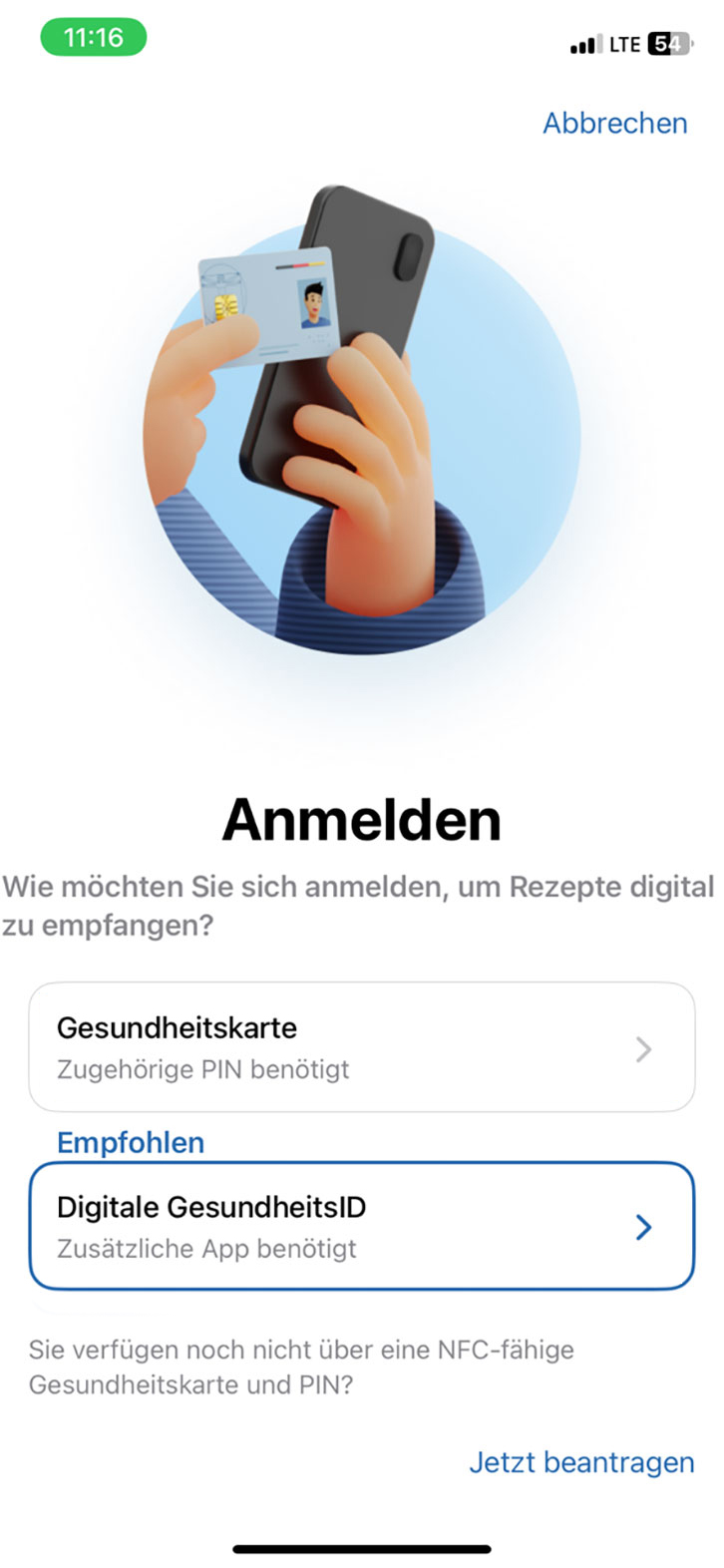Tap the blue Empfohlen label

click(130, 1142)
